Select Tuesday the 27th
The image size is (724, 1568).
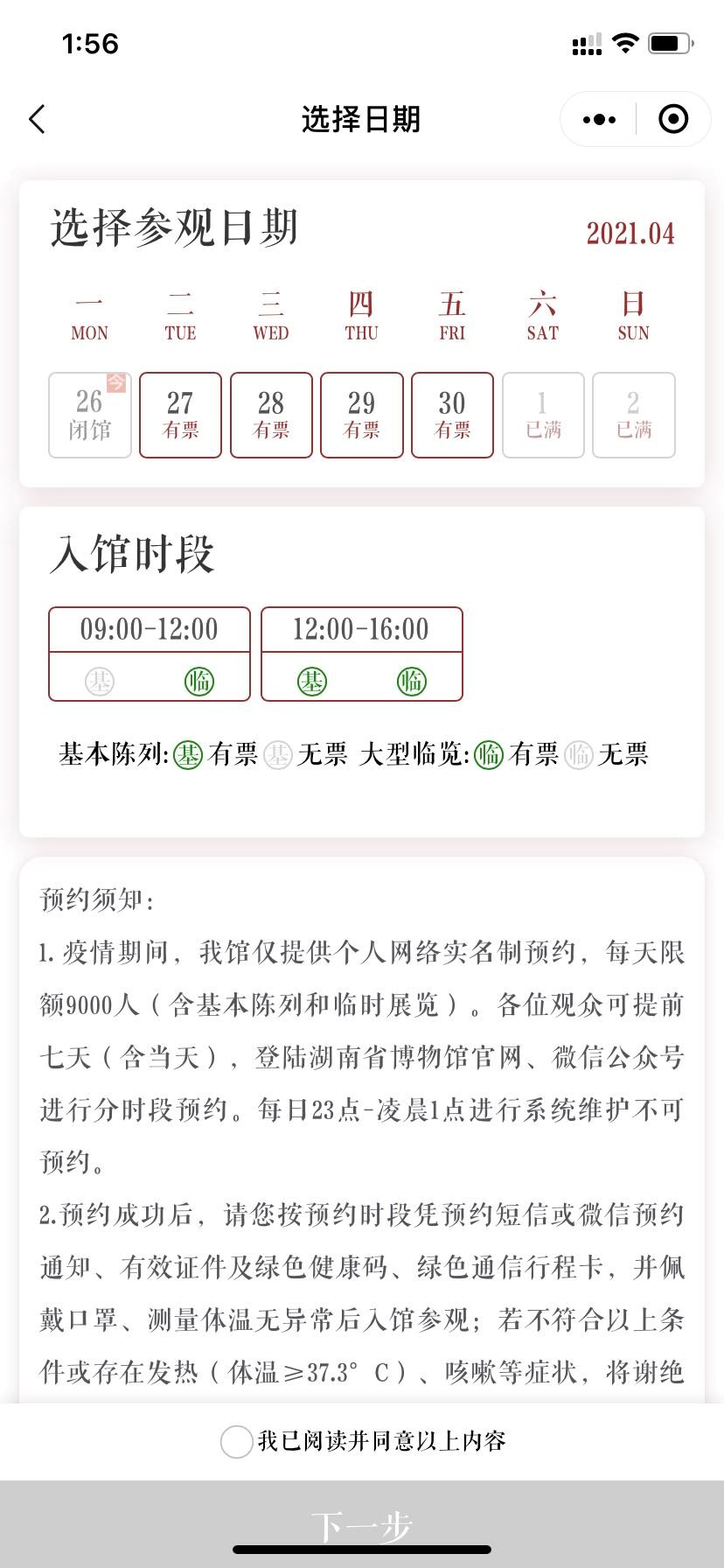180,415
